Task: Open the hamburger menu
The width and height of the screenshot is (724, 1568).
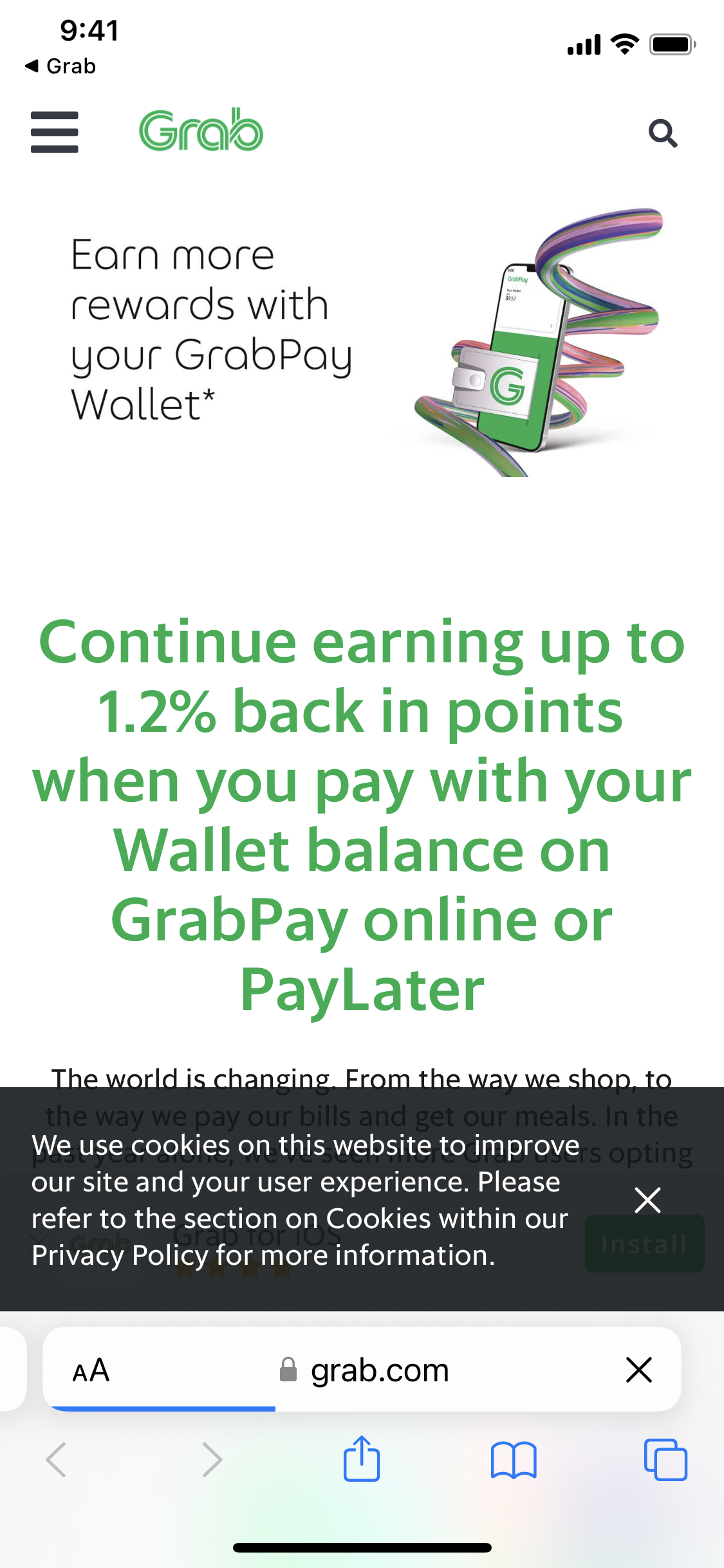Action: pyautogui.click(x=55, y=132)
